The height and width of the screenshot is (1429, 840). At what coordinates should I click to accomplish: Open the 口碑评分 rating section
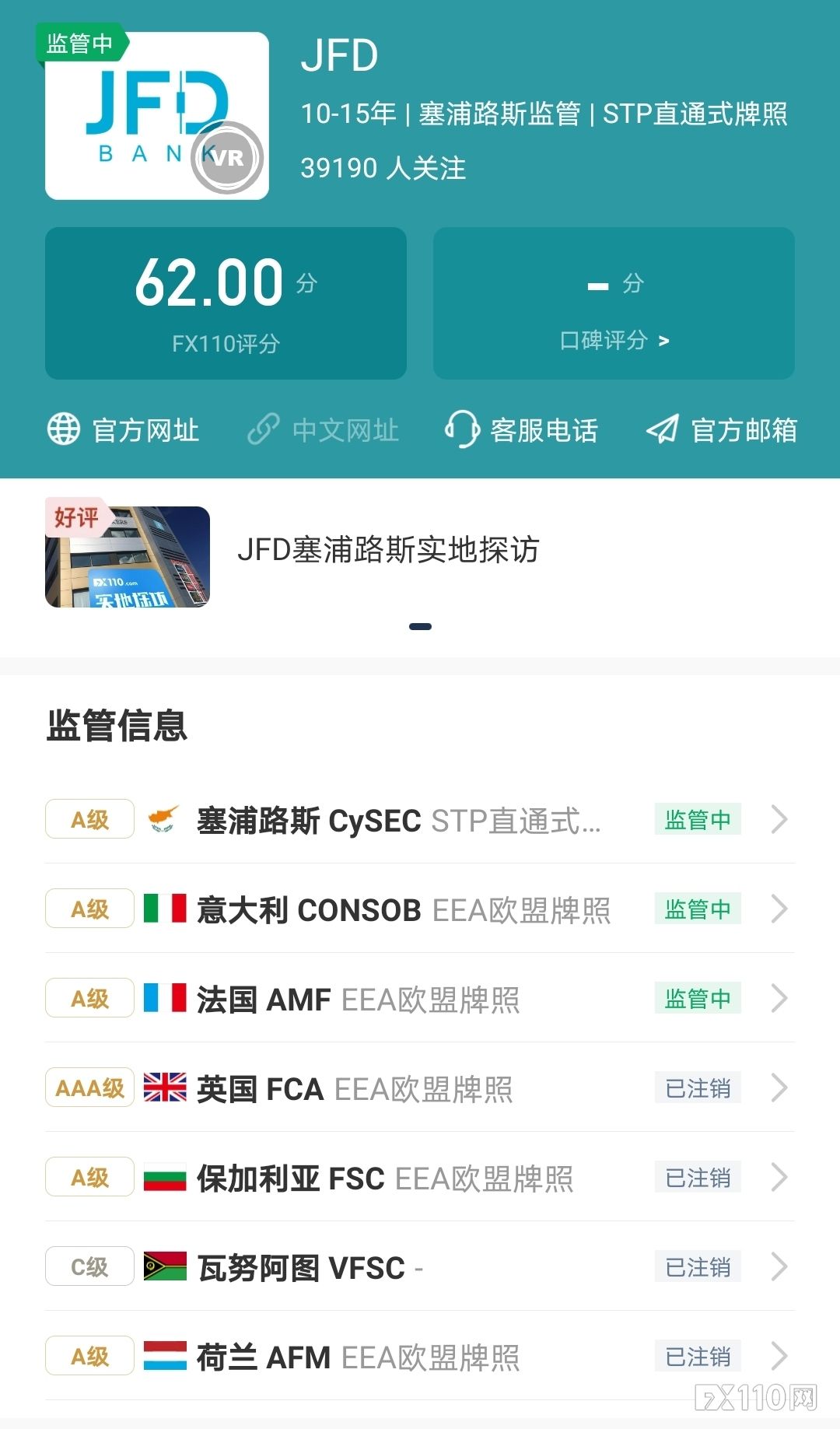614,340
